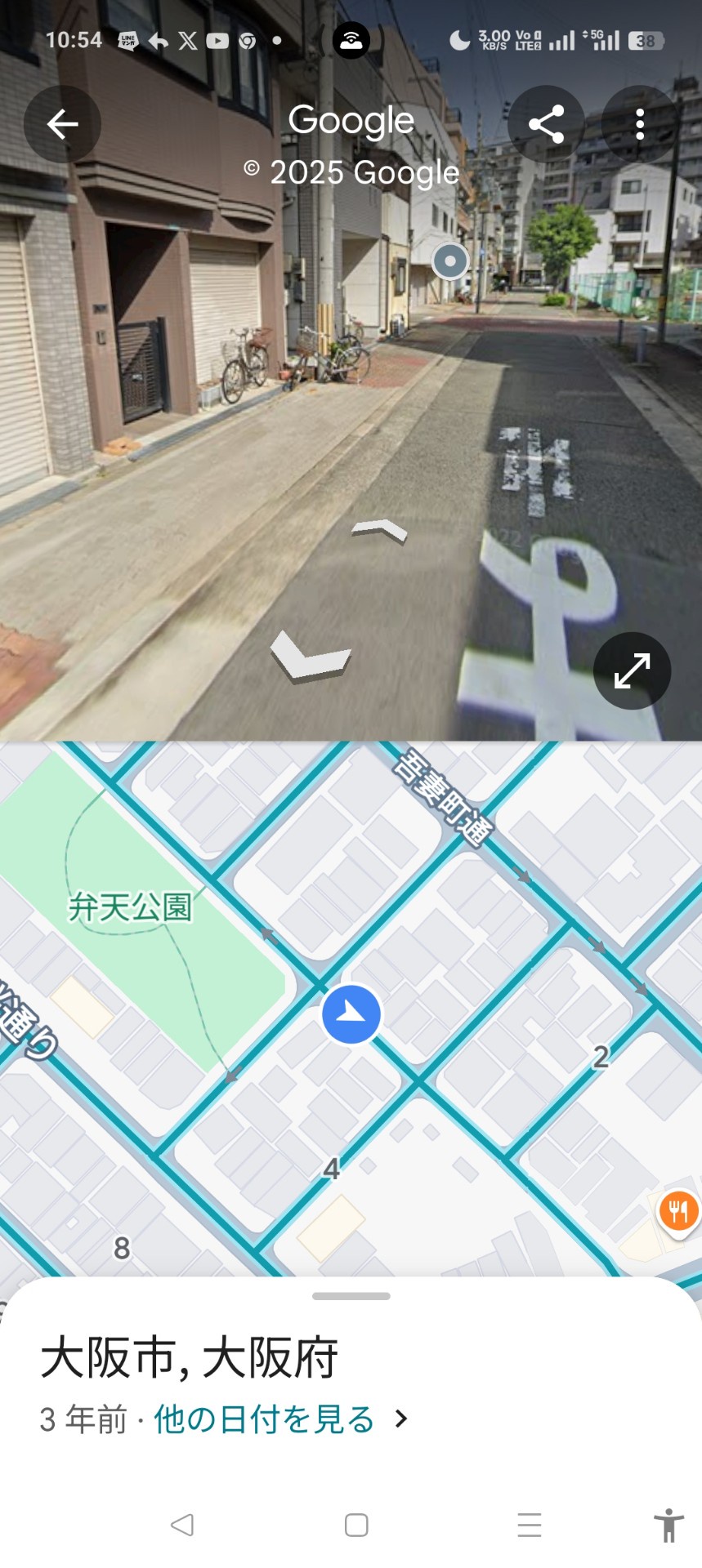Share this Street View location
This screenshot has height=1568, width=702.
(x=547, y=124)
